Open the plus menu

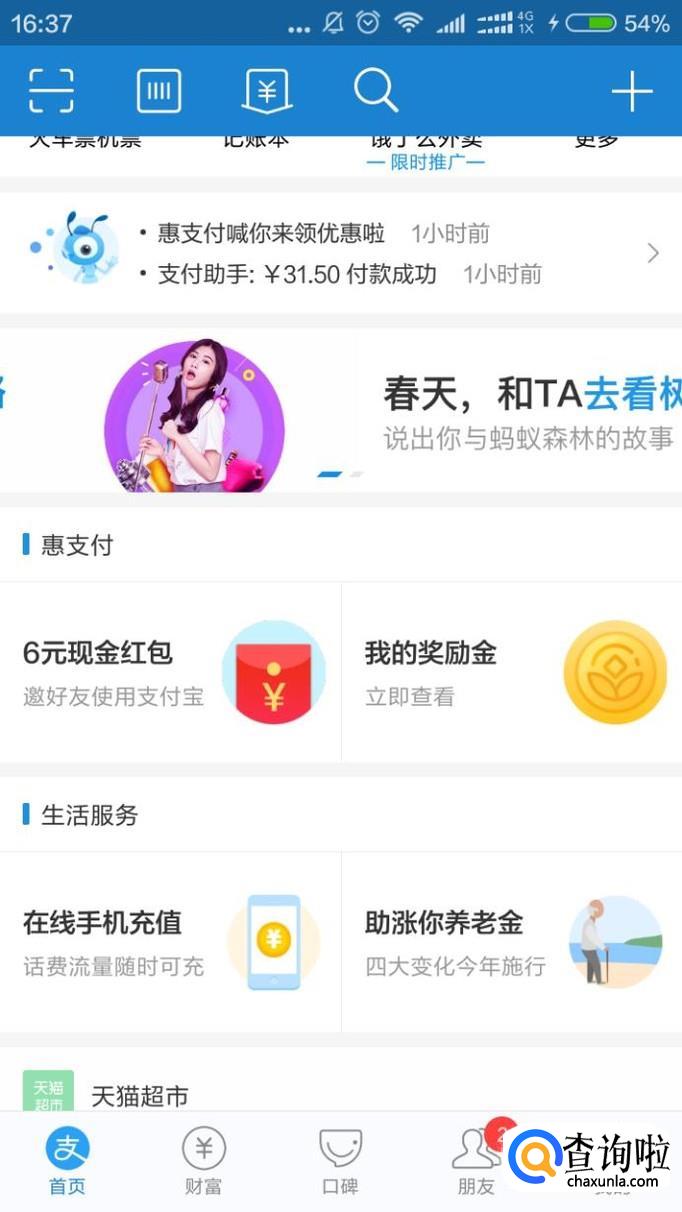(x=631, y=92)
